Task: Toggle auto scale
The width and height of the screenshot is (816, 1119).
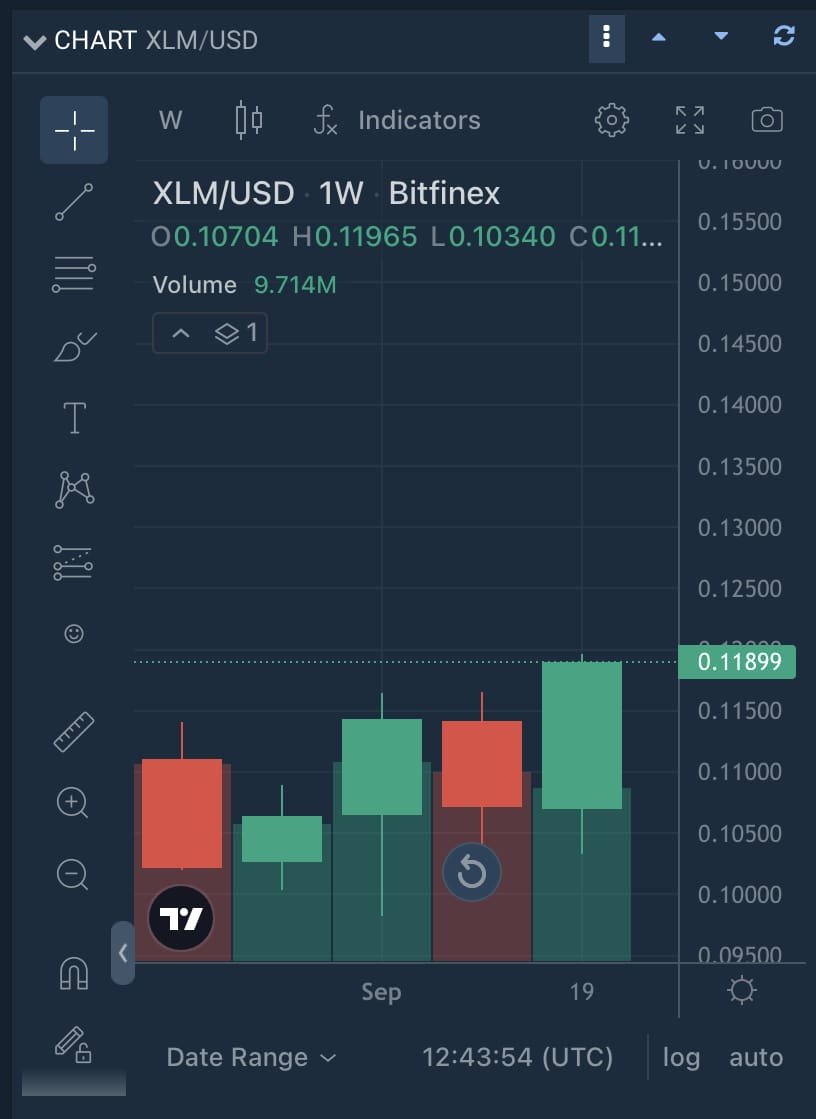Action: click(x=756, y=1057)
